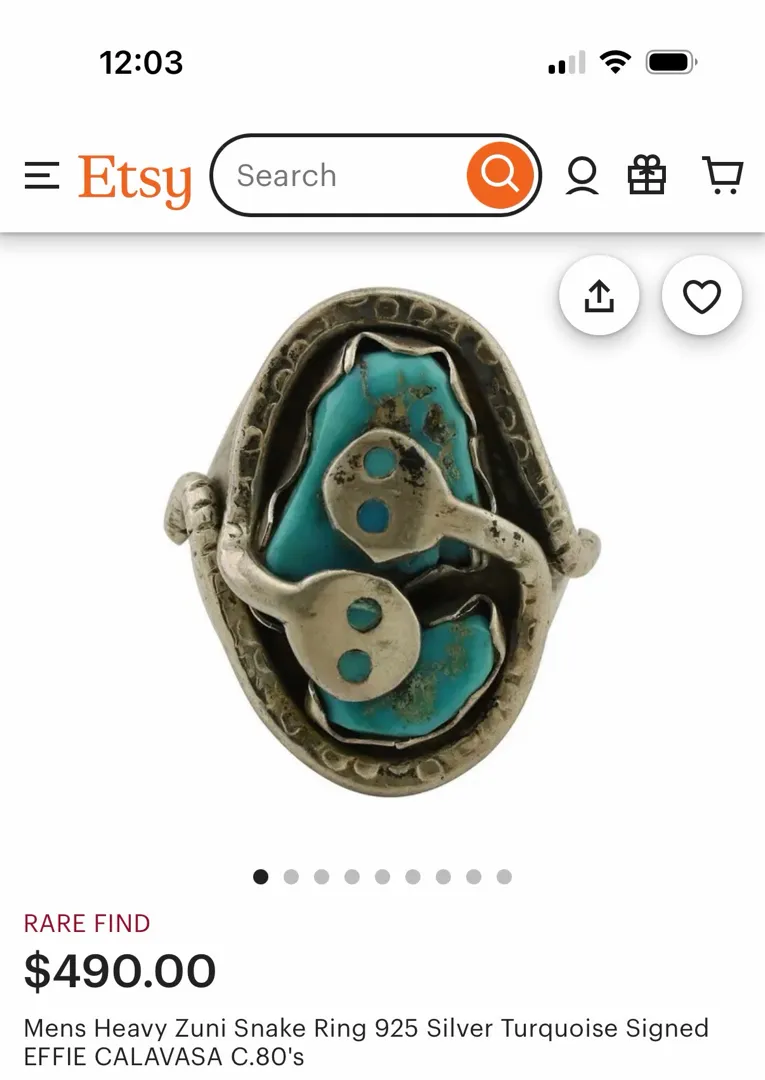Jump to the second photo dot
Viewport: 765px width, 1080px height.
tap(291, 877)
